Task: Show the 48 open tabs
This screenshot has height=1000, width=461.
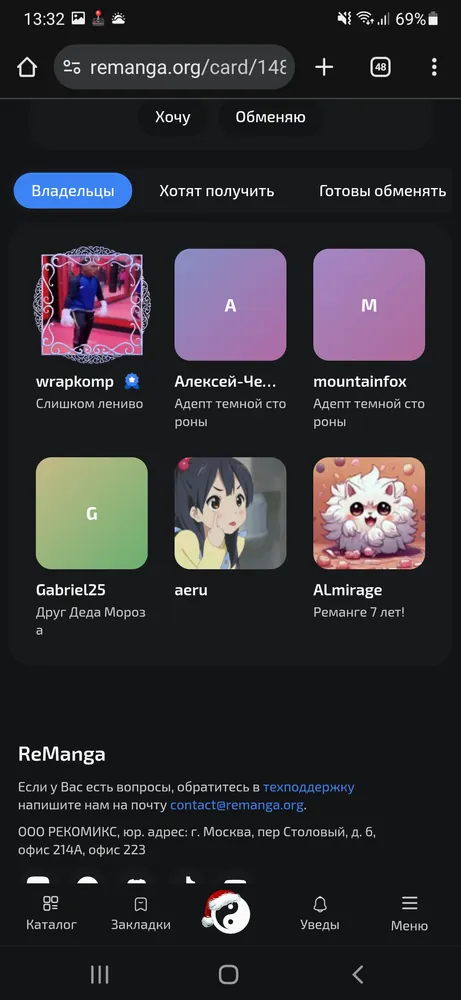Action: (380, 67)
